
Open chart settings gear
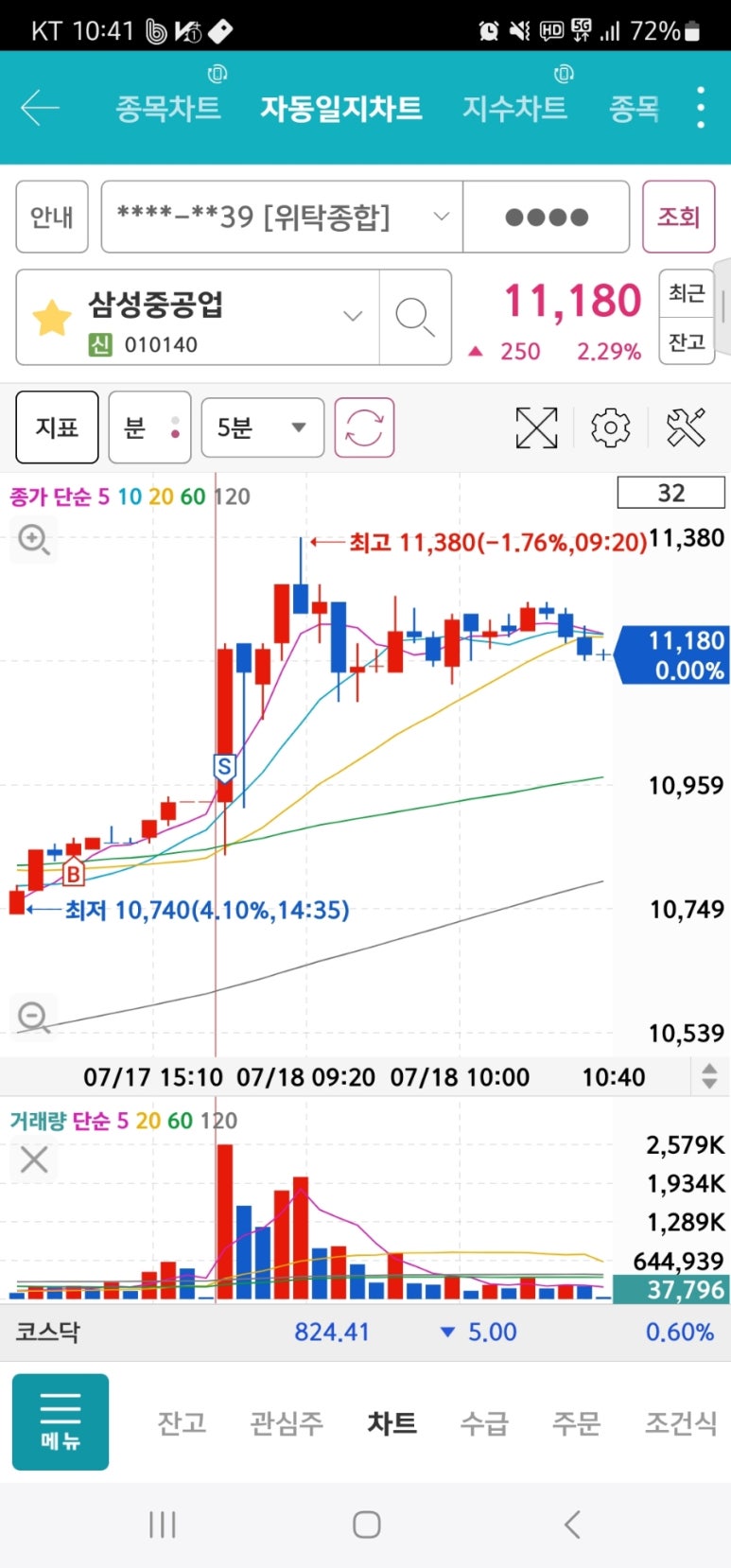[610, 427]
